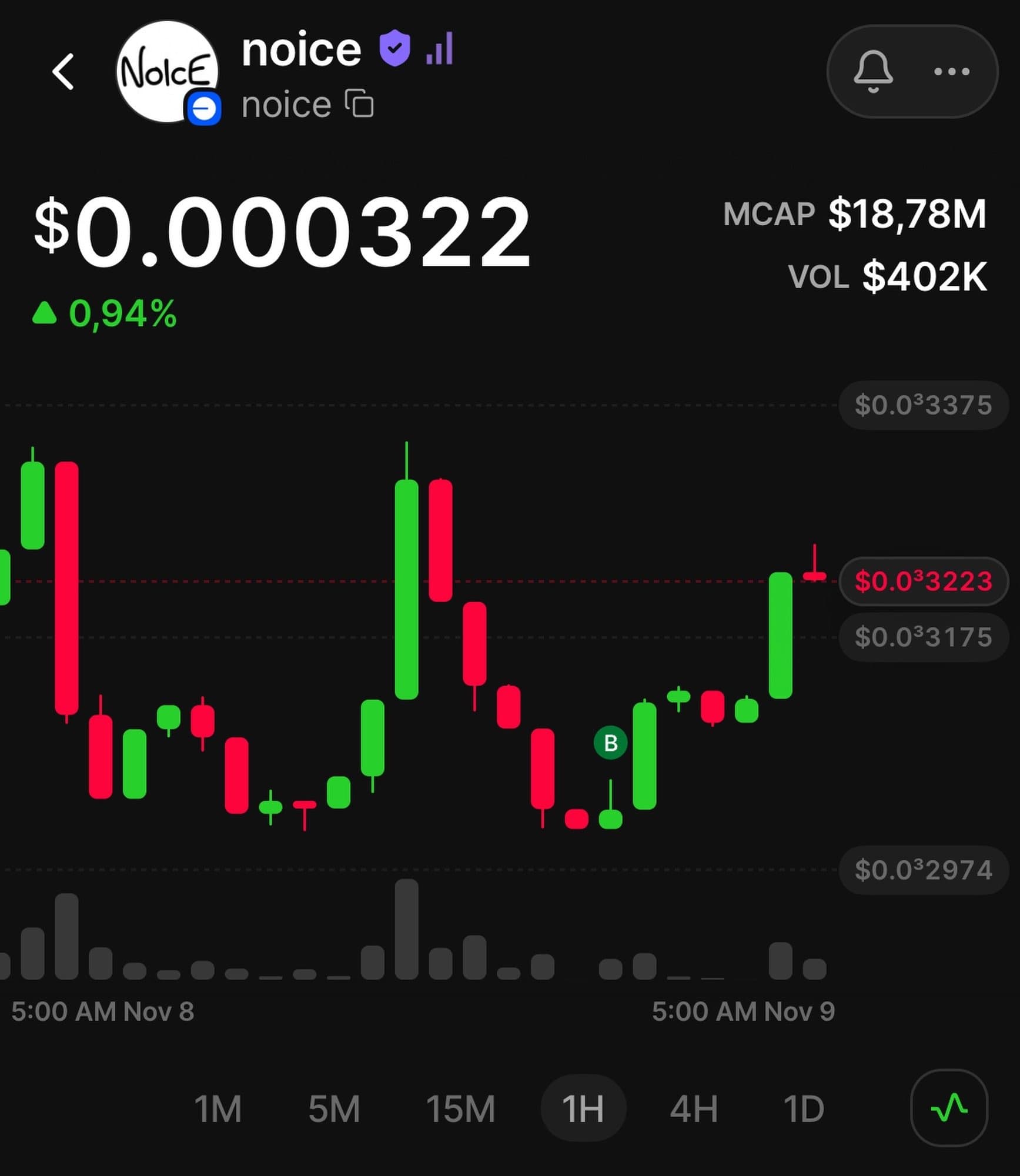Show the 1D chart interval
1020x1176 pixels.
click(804, 1109)
